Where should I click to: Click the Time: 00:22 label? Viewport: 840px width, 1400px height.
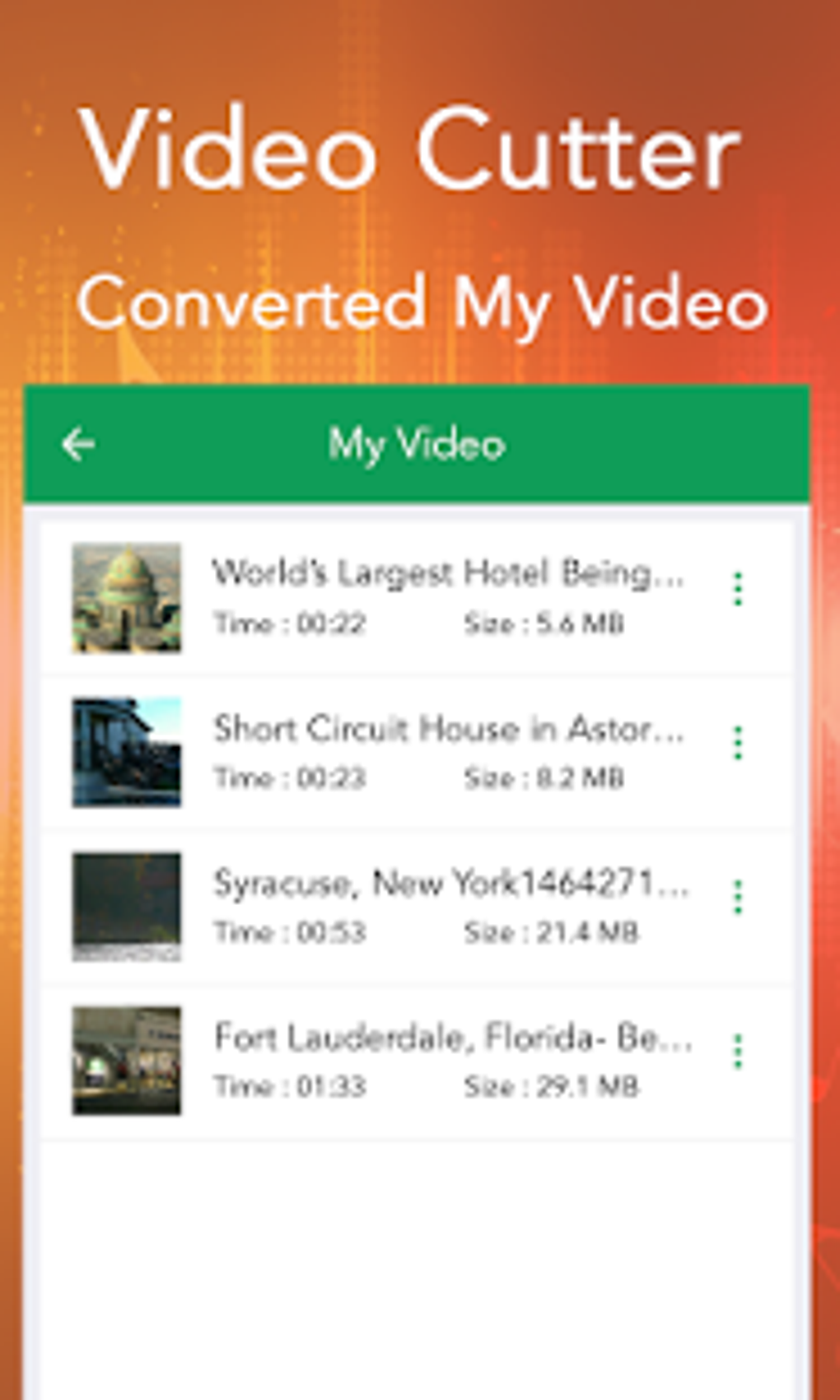point(288,624)
